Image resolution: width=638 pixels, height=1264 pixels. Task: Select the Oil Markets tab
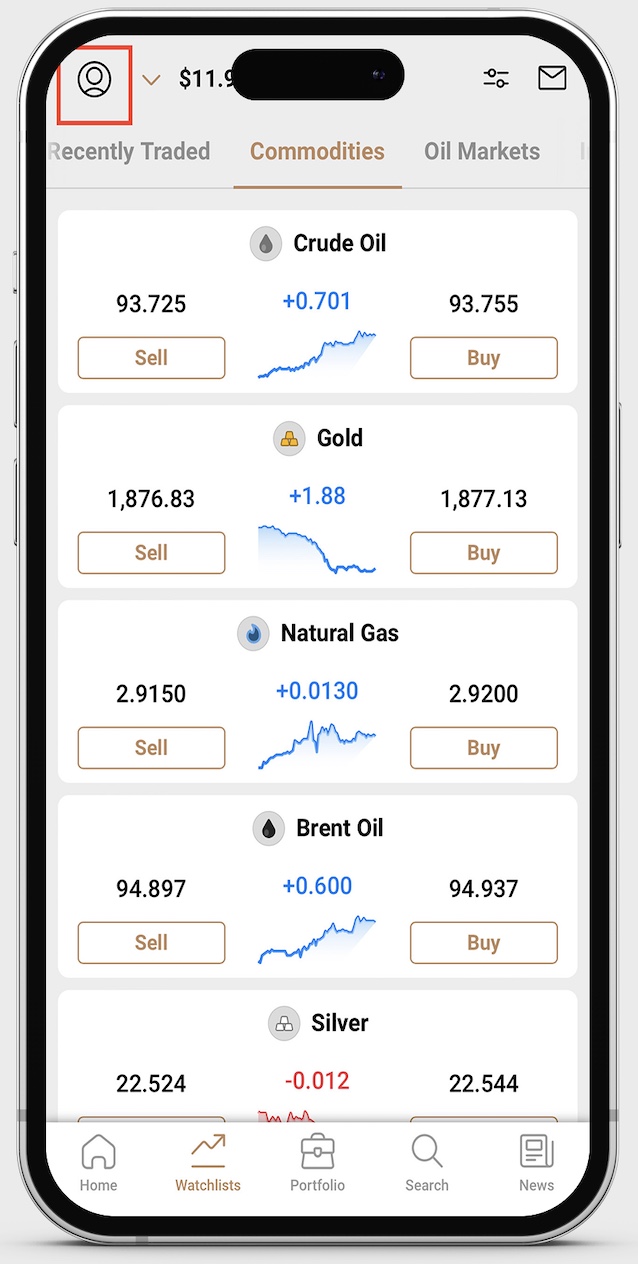482,152
